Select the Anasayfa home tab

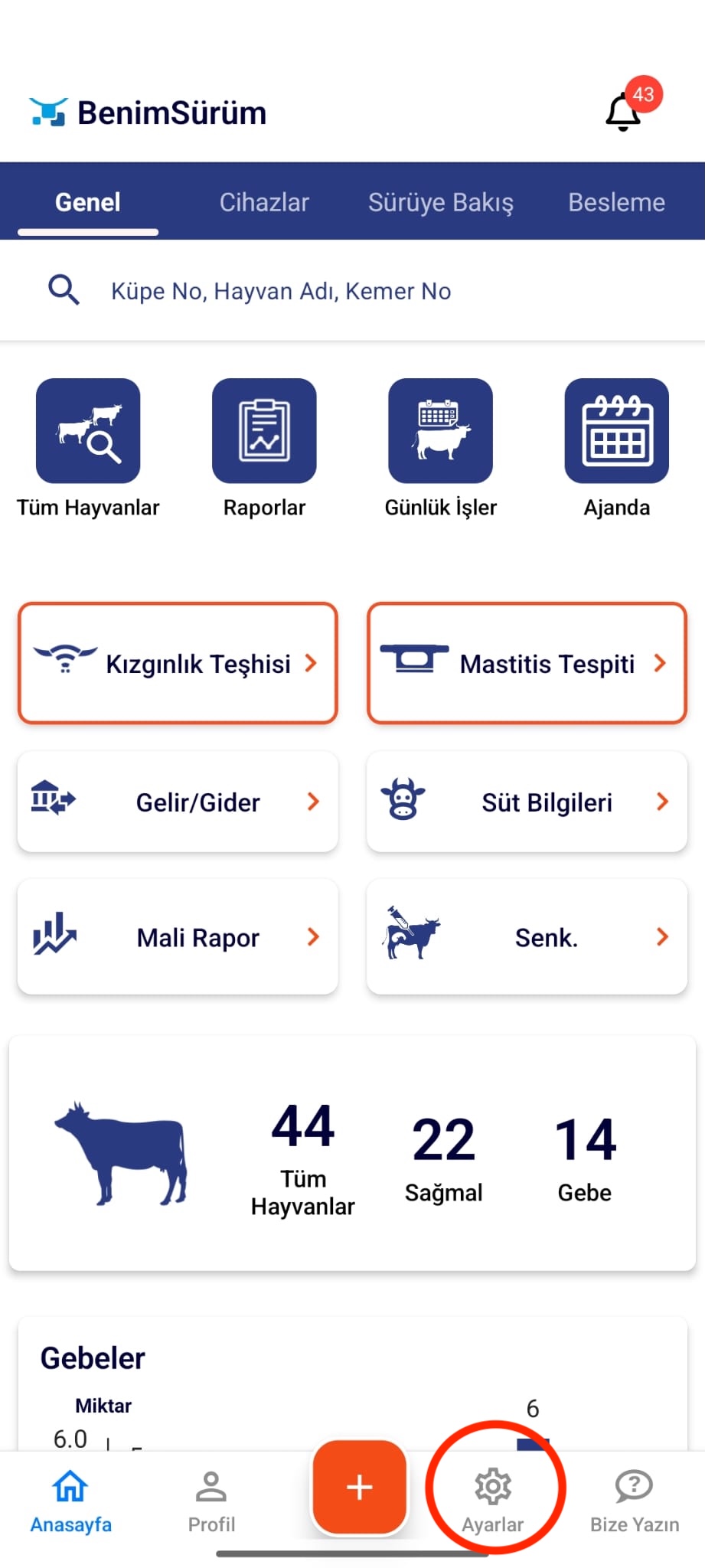70,1501
